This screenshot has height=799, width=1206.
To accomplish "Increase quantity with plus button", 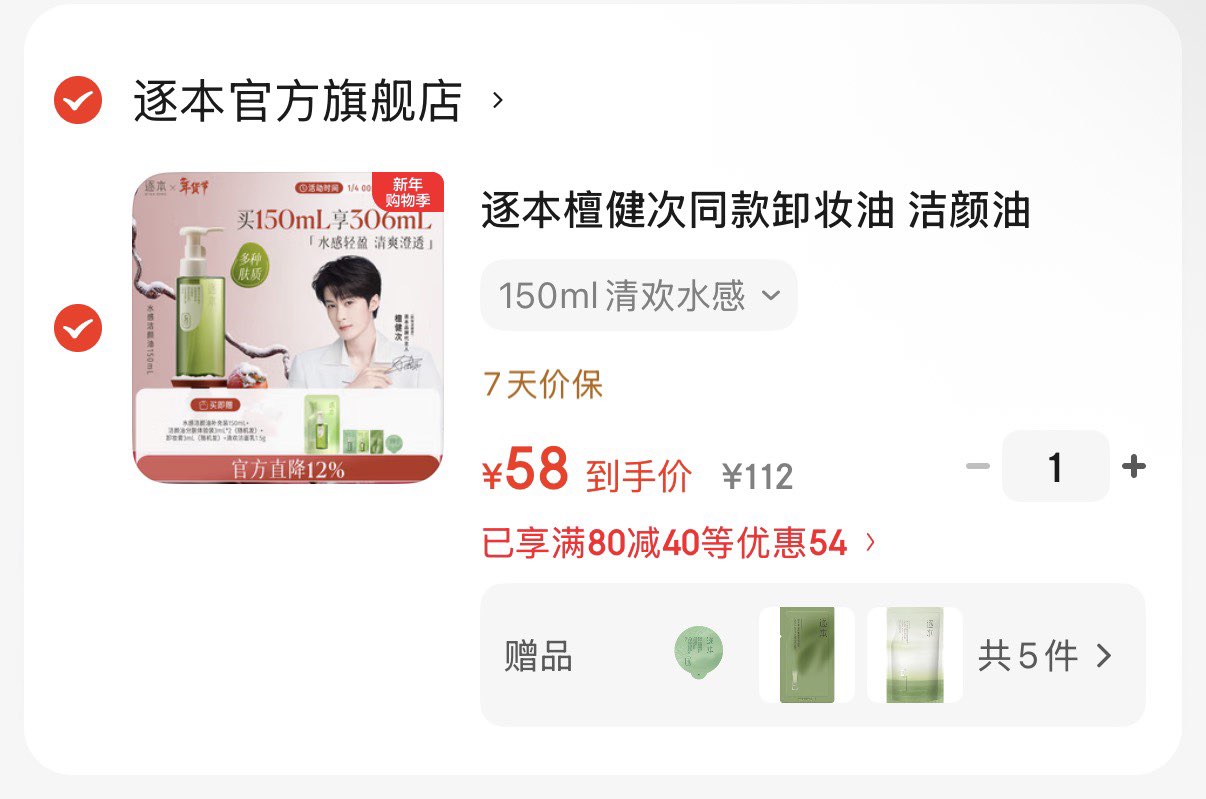I will pyautogui.click(x=1133, y=467).
